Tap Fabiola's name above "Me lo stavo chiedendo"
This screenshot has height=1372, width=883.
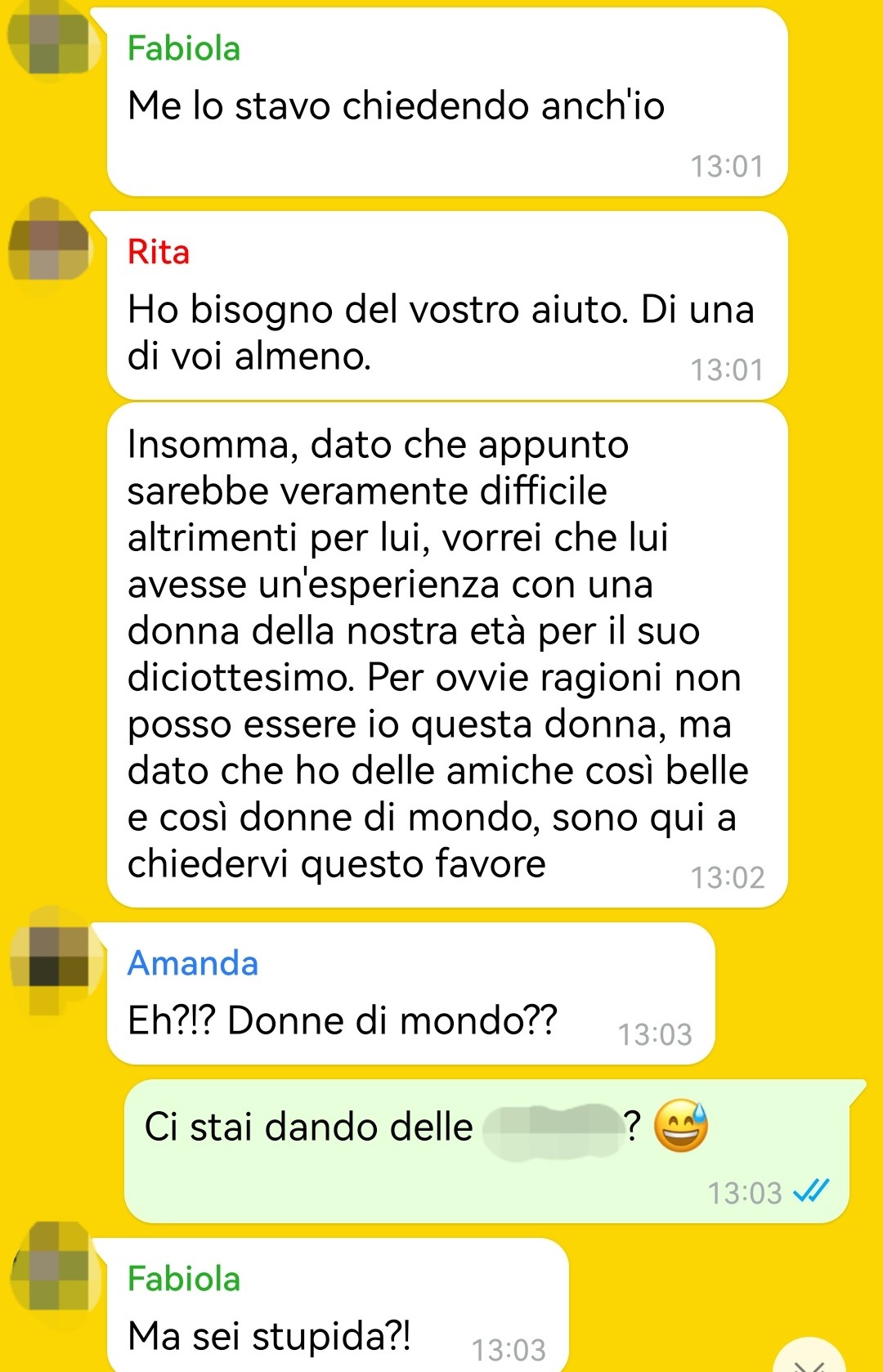click(x=184, y=48)
